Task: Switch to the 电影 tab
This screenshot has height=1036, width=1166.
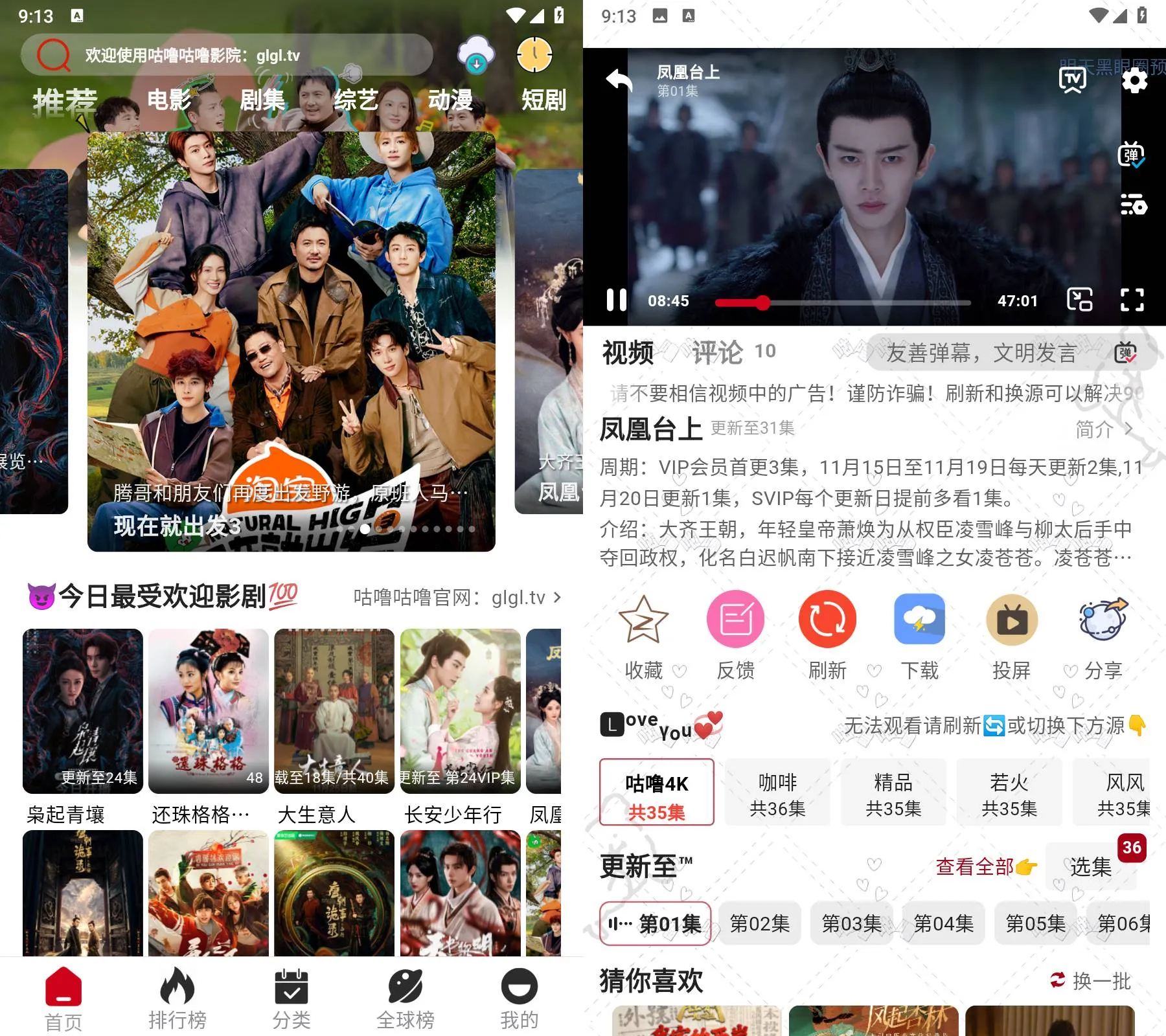Action: pyautogui.click(x=169, y=100)
